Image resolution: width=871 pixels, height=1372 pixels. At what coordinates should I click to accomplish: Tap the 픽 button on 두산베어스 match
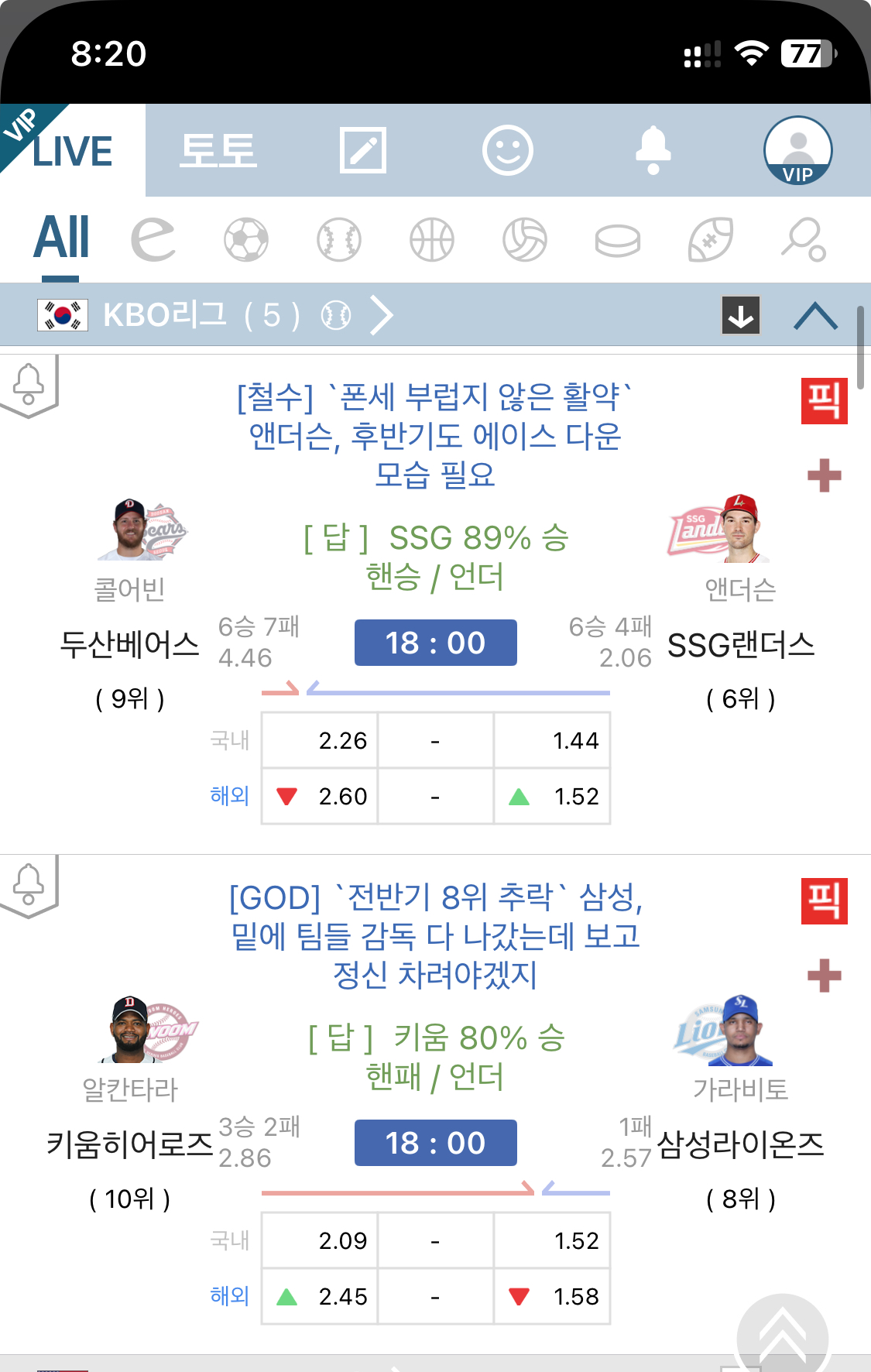[824, 400]
